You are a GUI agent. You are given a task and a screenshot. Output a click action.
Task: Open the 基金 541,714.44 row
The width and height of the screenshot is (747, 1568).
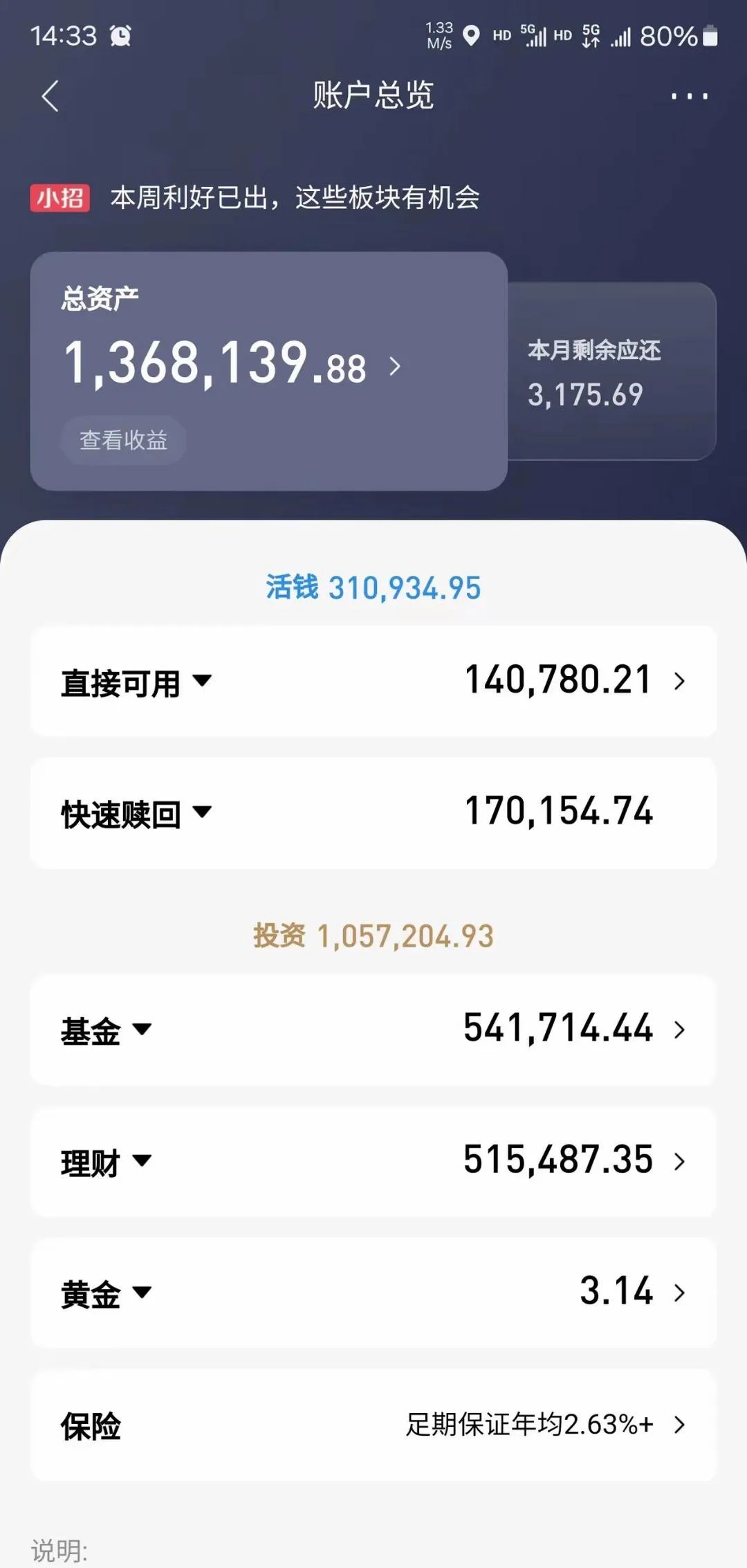pos(373,1030)
